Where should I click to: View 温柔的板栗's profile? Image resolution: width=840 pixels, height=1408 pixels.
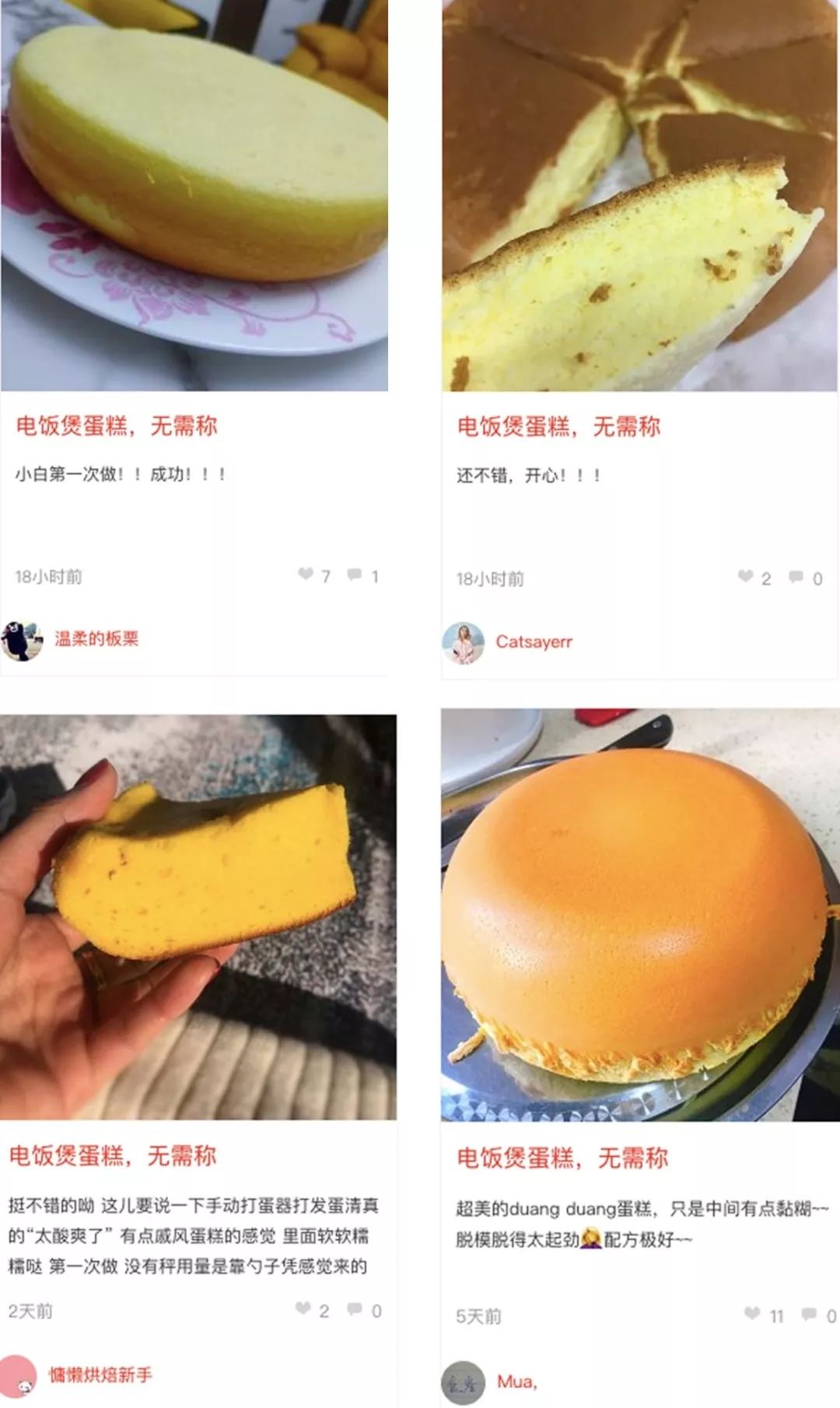click(96, 639)
